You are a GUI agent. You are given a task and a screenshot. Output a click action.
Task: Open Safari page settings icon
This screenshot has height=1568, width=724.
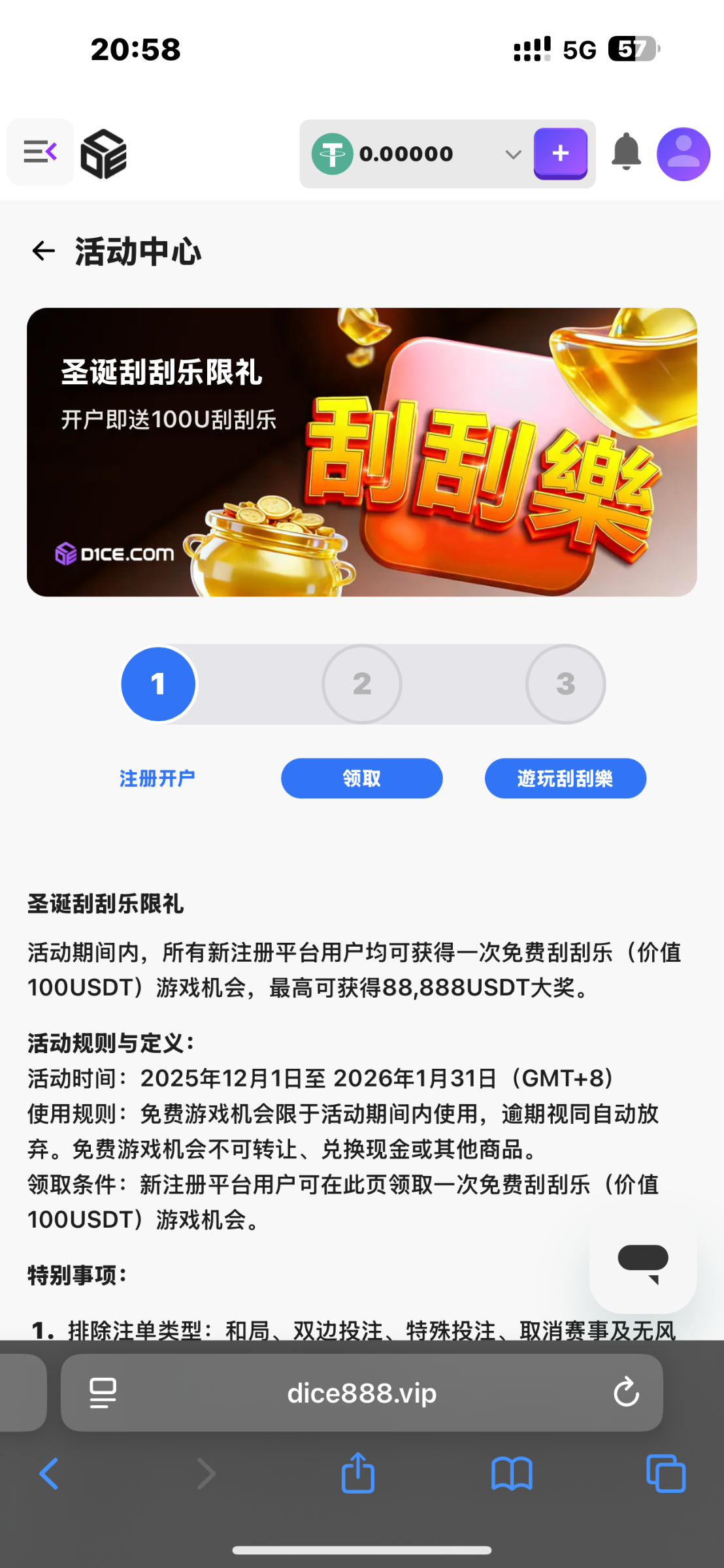coord(103,1394)
